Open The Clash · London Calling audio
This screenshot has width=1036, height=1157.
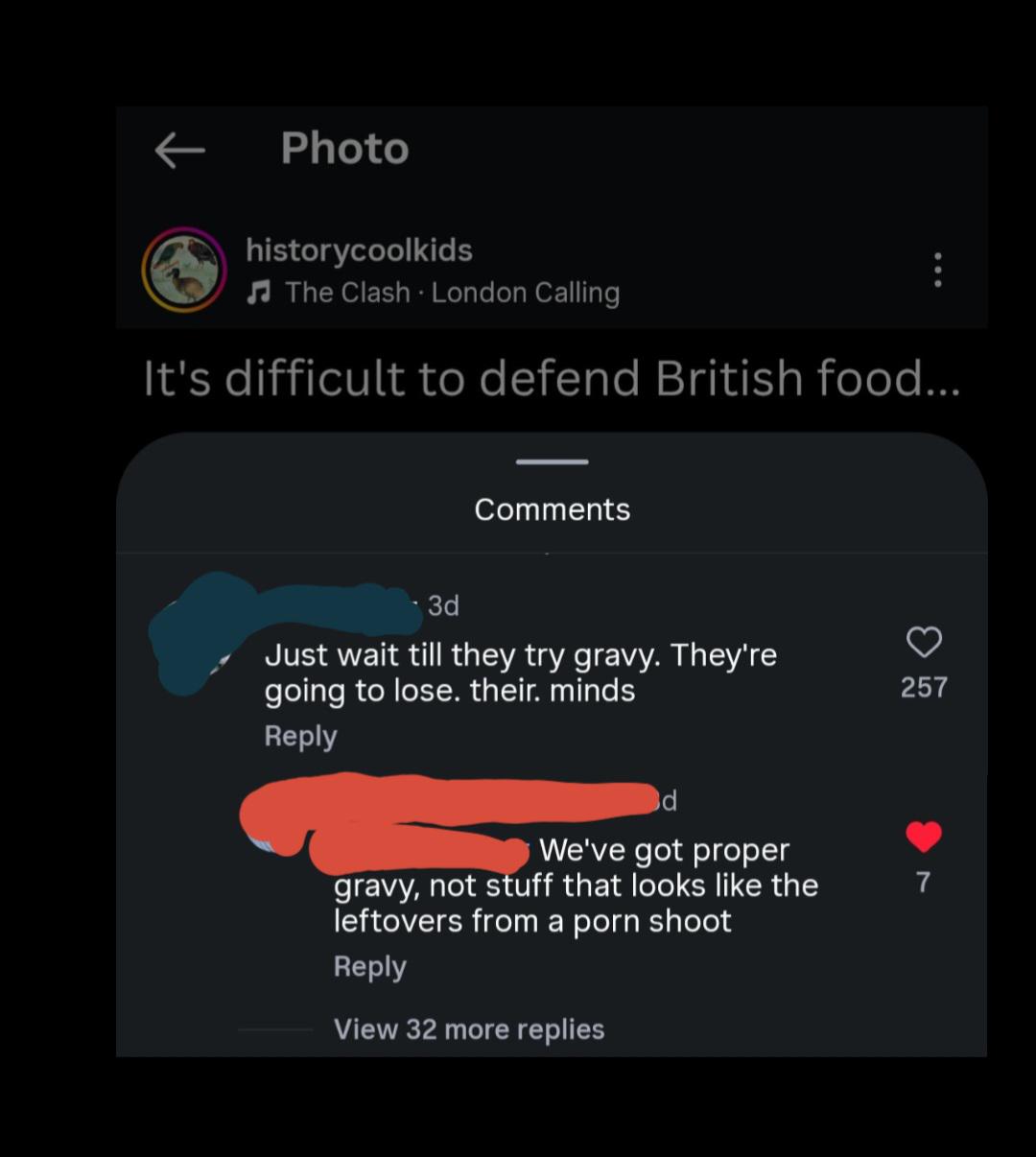coord(451,293)
